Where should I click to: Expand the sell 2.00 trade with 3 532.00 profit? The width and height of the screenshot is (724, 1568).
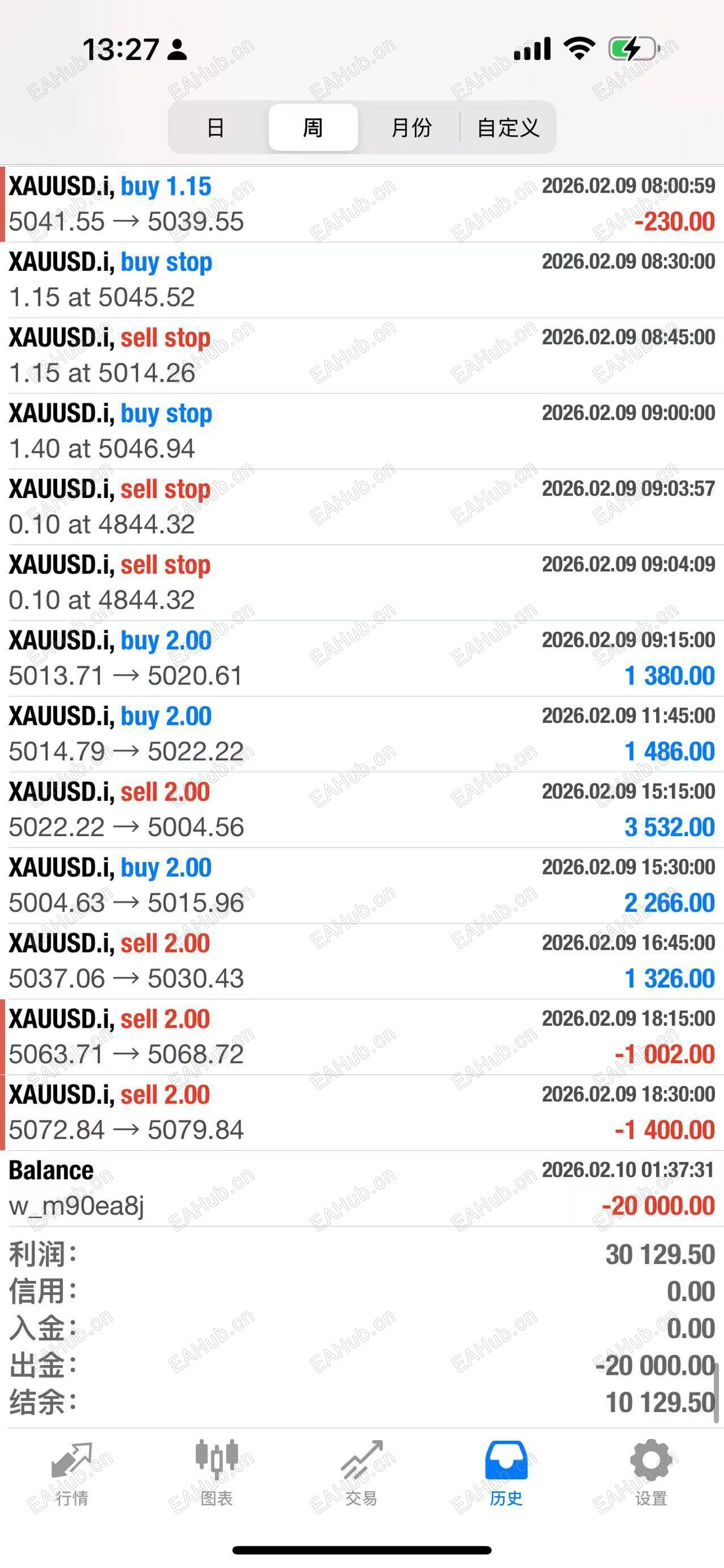pyautogui.click(x=361, y=809)
